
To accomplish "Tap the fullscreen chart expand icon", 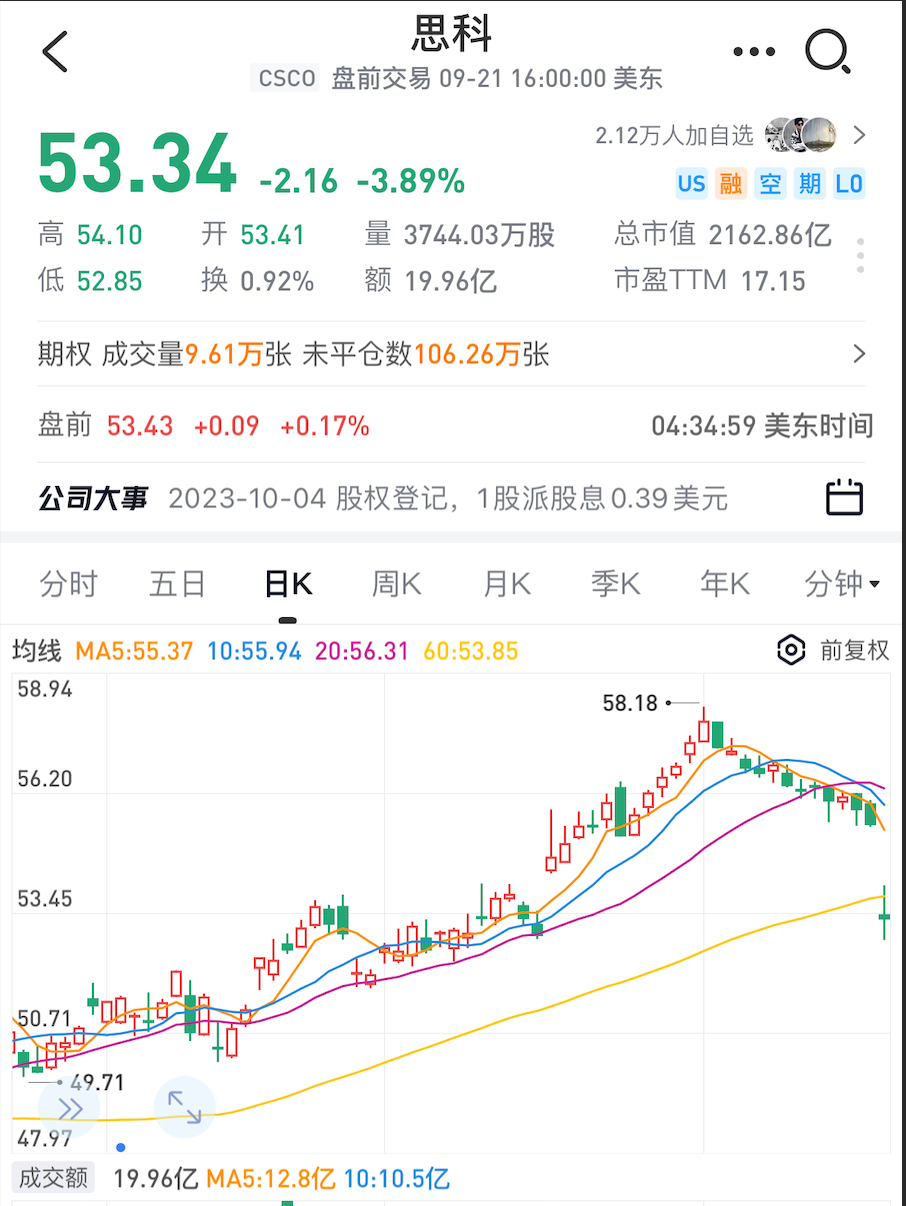I will point(183,1107).
